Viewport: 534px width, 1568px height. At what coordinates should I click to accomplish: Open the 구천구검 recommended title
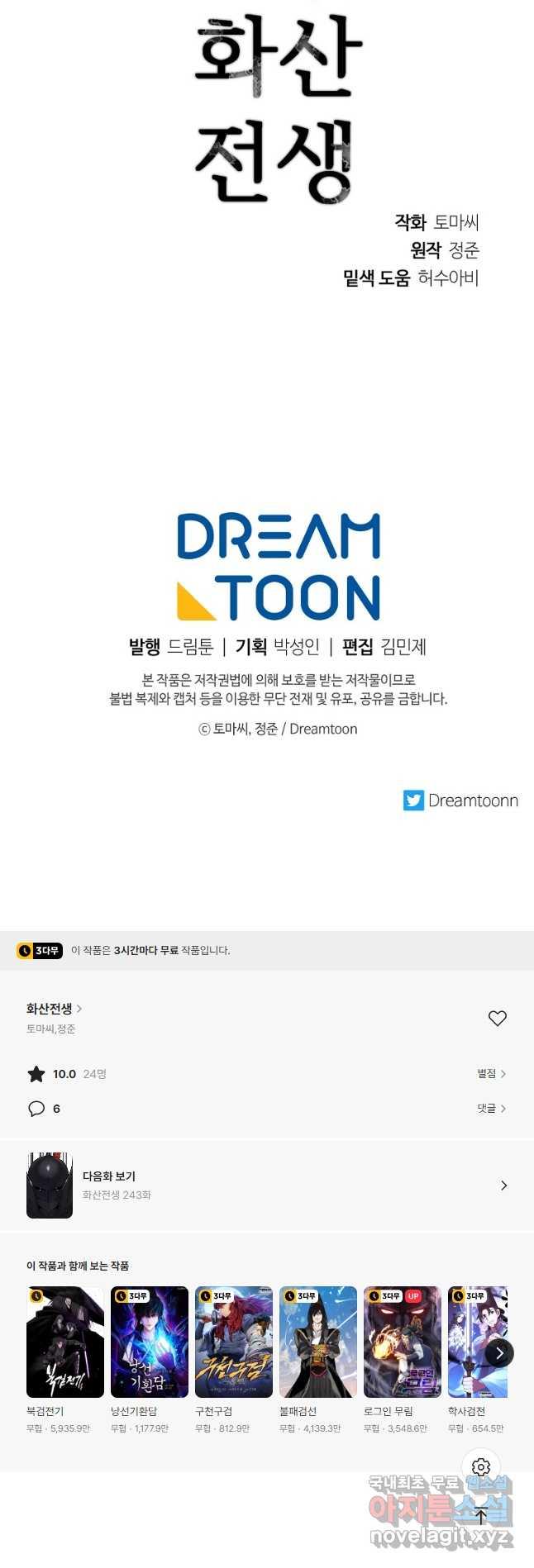[234, 1342]
